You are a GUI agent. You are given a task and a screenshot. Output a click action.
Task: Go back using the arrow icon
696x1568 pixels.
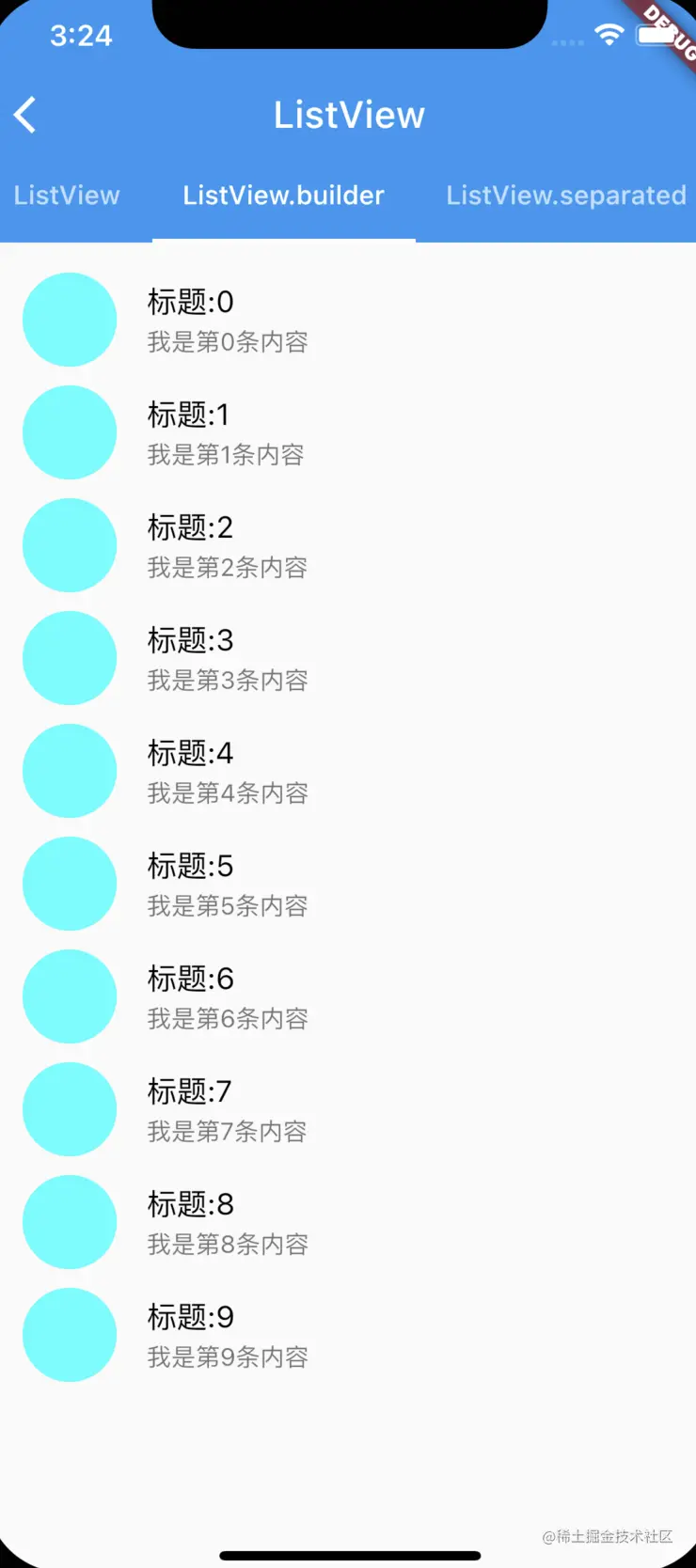click(x=25, y=116)
